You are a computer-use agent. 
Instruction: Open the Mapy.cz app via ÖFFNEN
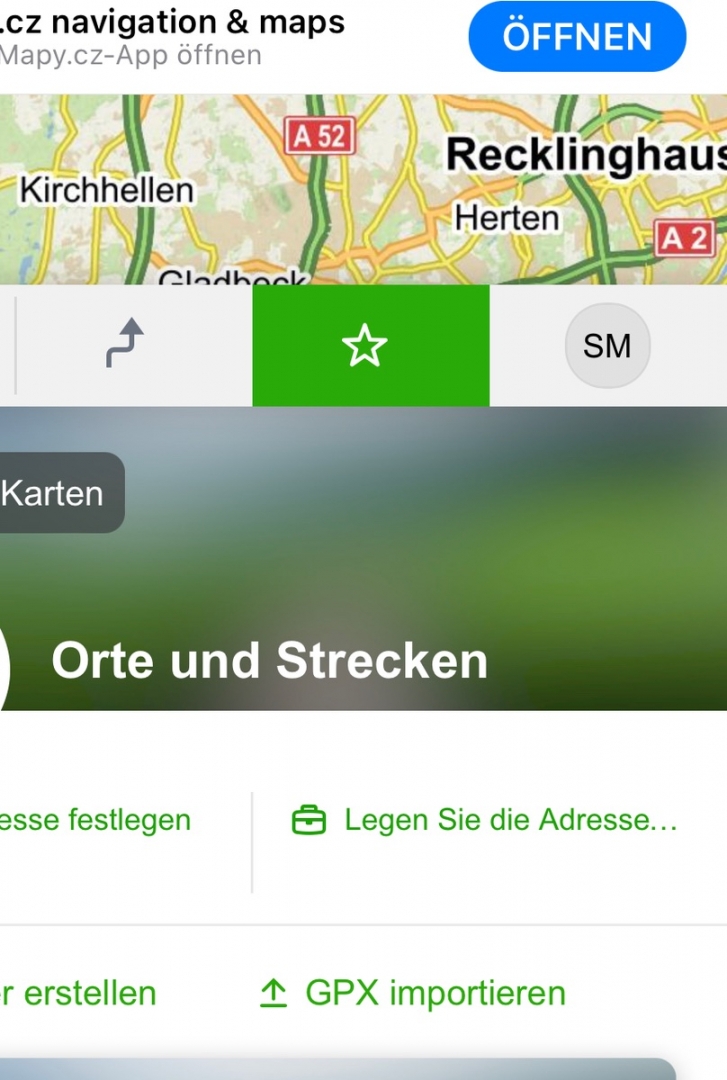[577, 37]
